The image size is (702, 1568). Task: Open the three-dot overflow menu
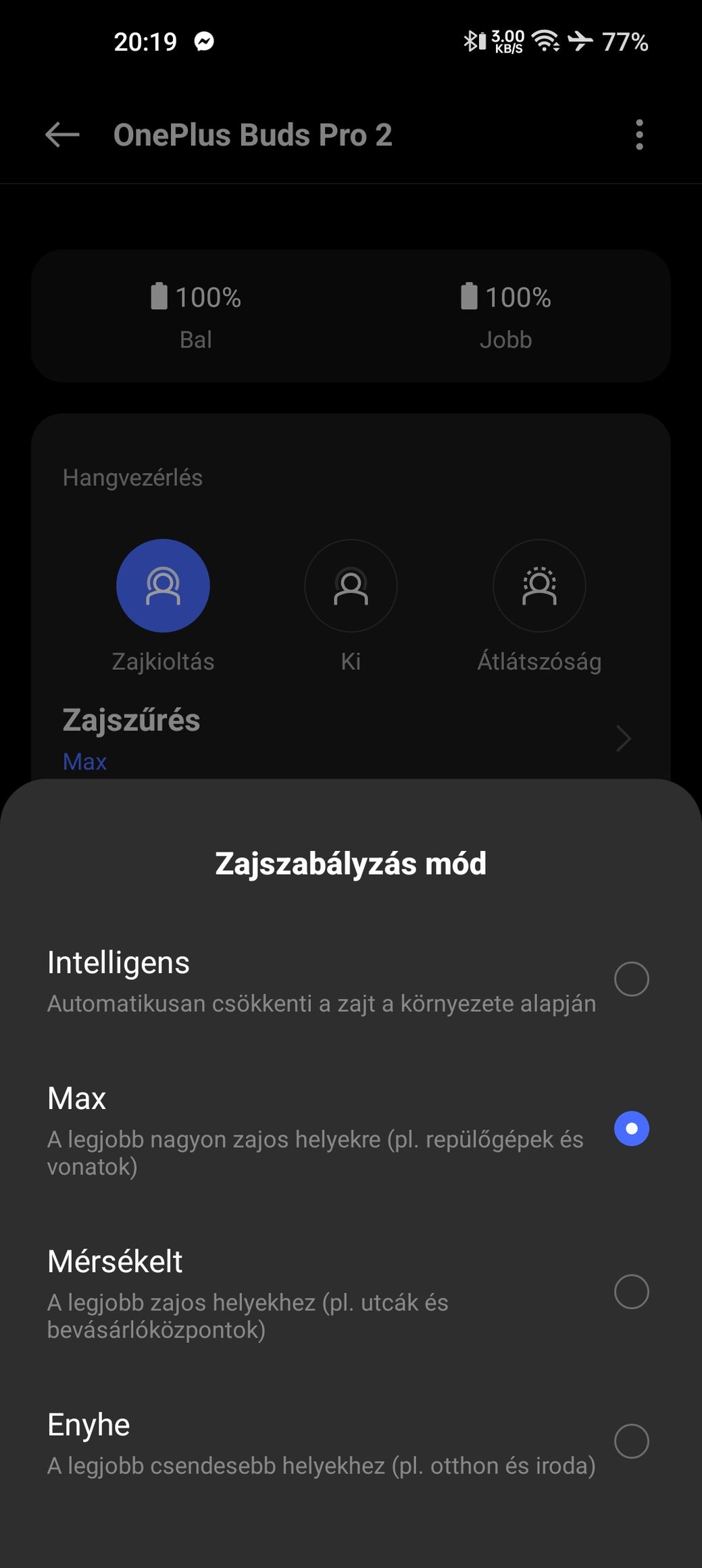coord(639,134)
